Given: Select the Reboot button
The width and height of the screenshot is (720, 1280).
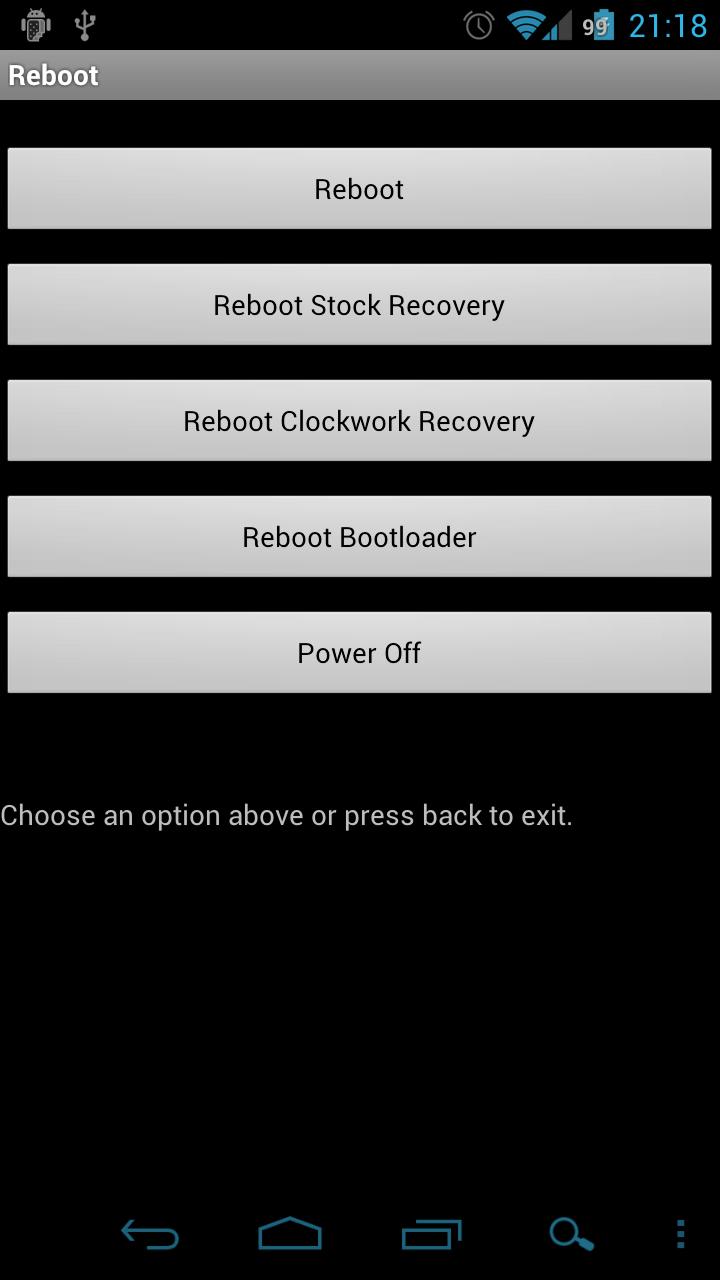Looking at the screenshot, I should click(x=359, y=188).
